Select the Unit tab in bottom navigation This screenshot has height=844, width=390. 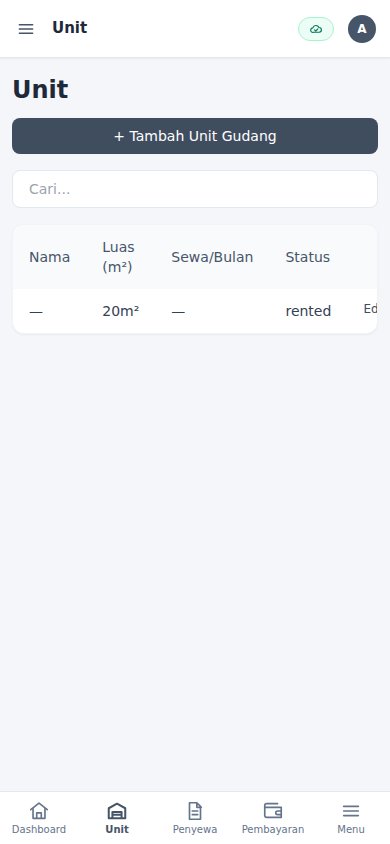(x=117, y=818)
